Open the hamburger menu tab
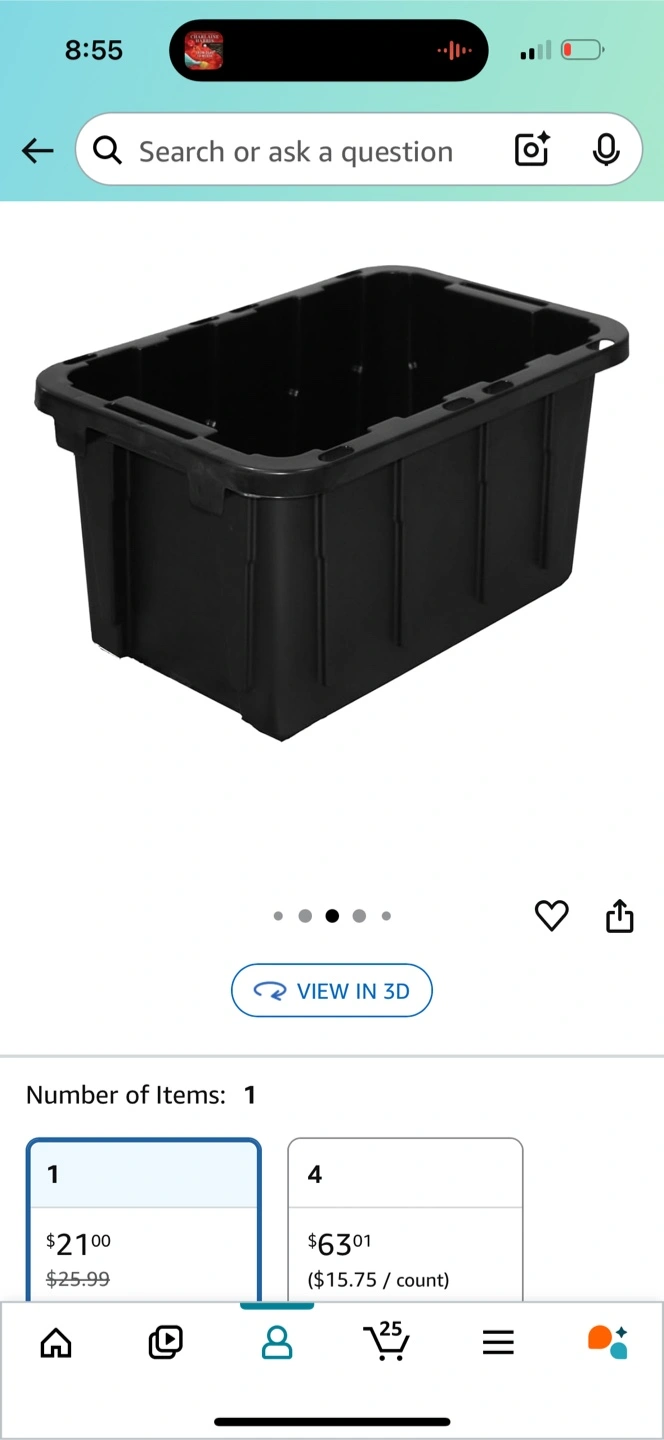This screenshot has height=1440, width=664. tap(498, 1342)
